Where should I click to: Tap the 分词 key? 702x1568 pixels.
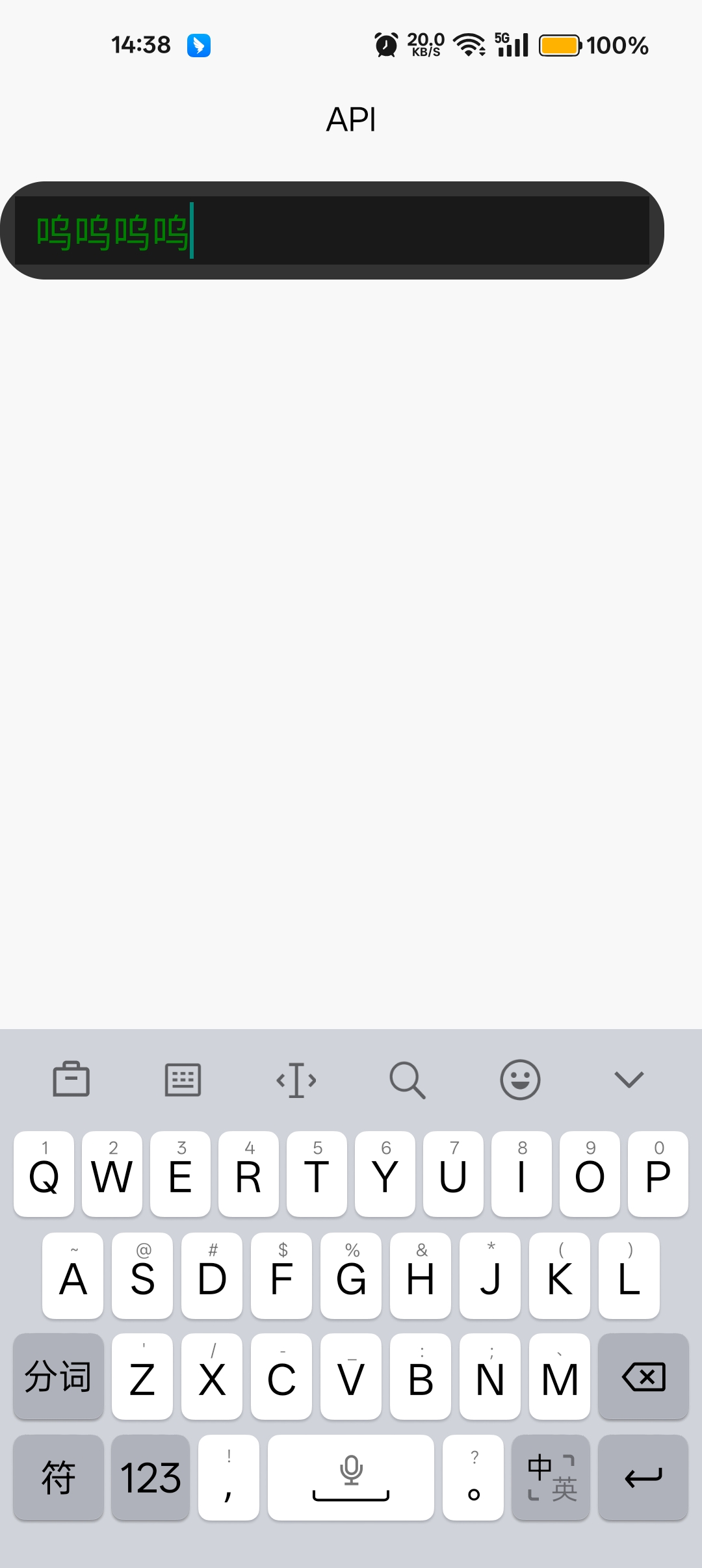(x=58, y=1376)
